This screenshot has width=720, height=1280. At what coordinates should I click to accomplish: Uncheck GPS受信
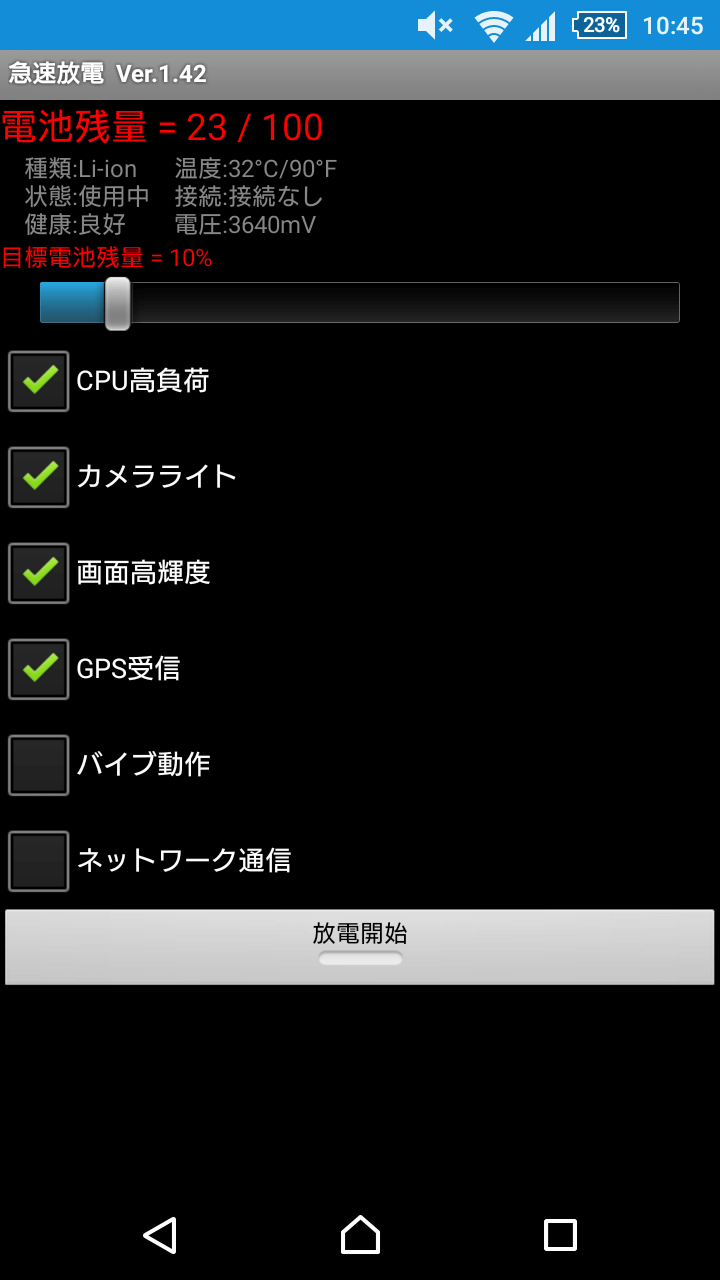coord(39,669)
